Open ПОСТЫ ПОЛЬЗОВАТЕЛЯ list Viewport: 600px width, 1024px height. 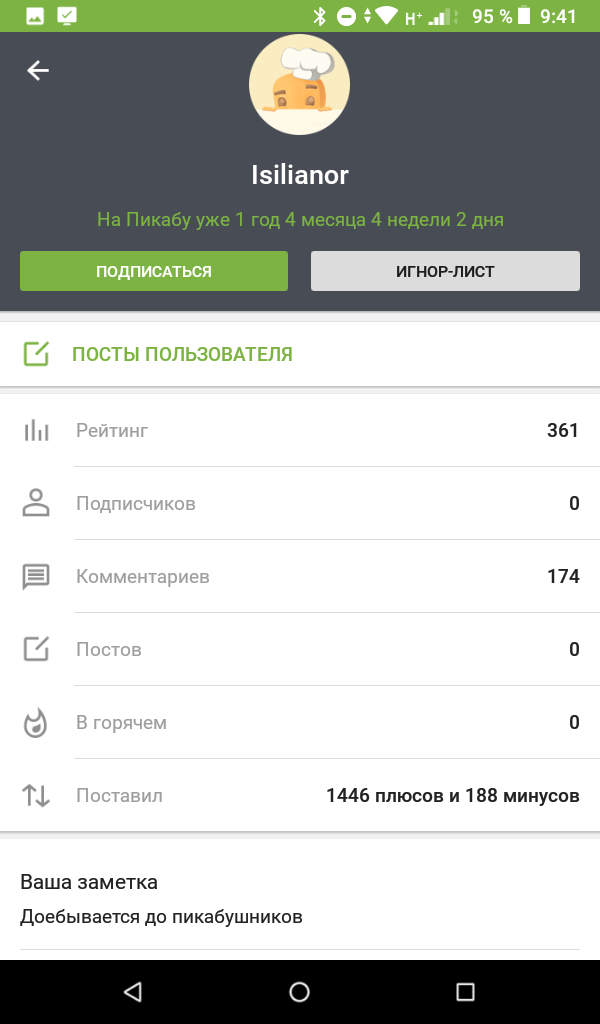(182, 354)
